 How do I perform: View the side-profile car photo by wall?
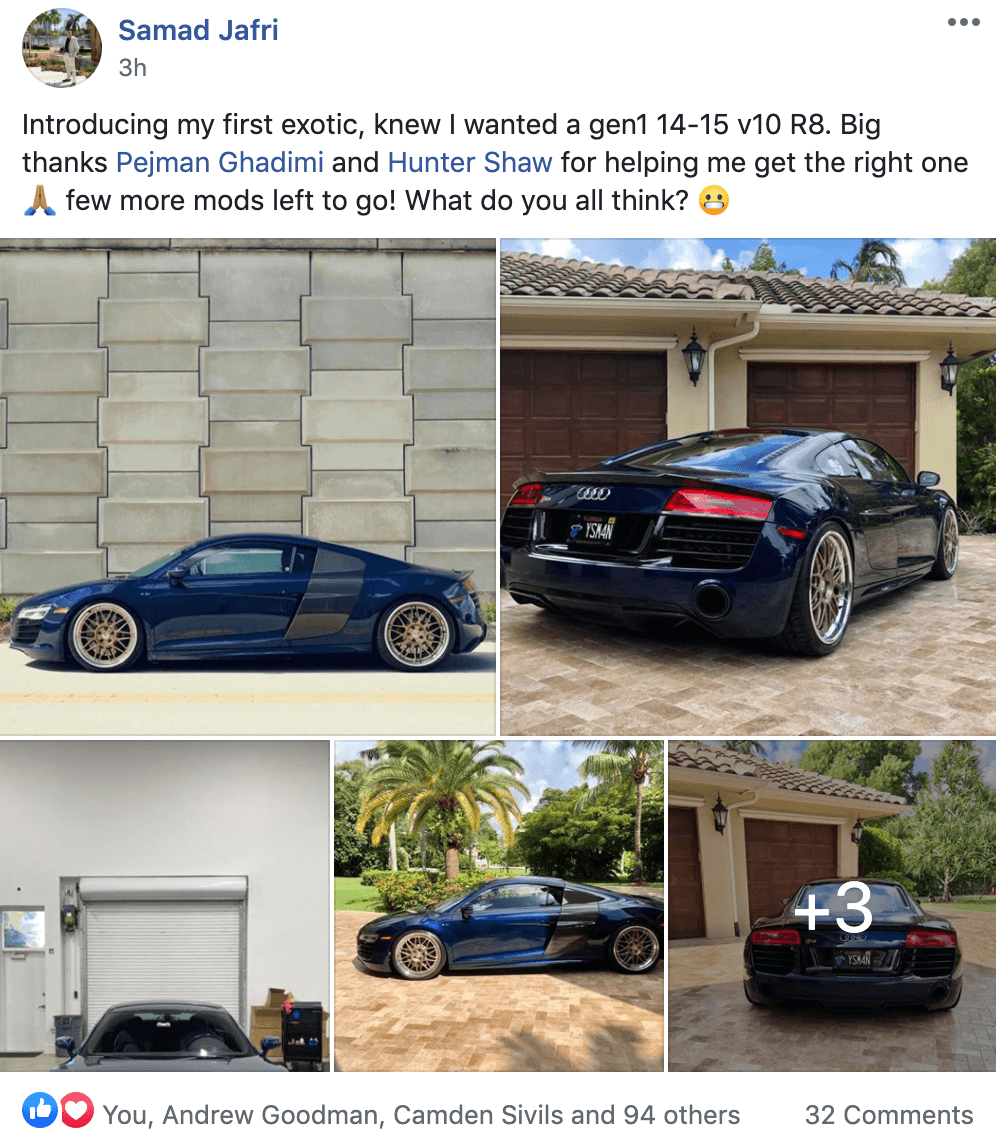coord(247,486)
